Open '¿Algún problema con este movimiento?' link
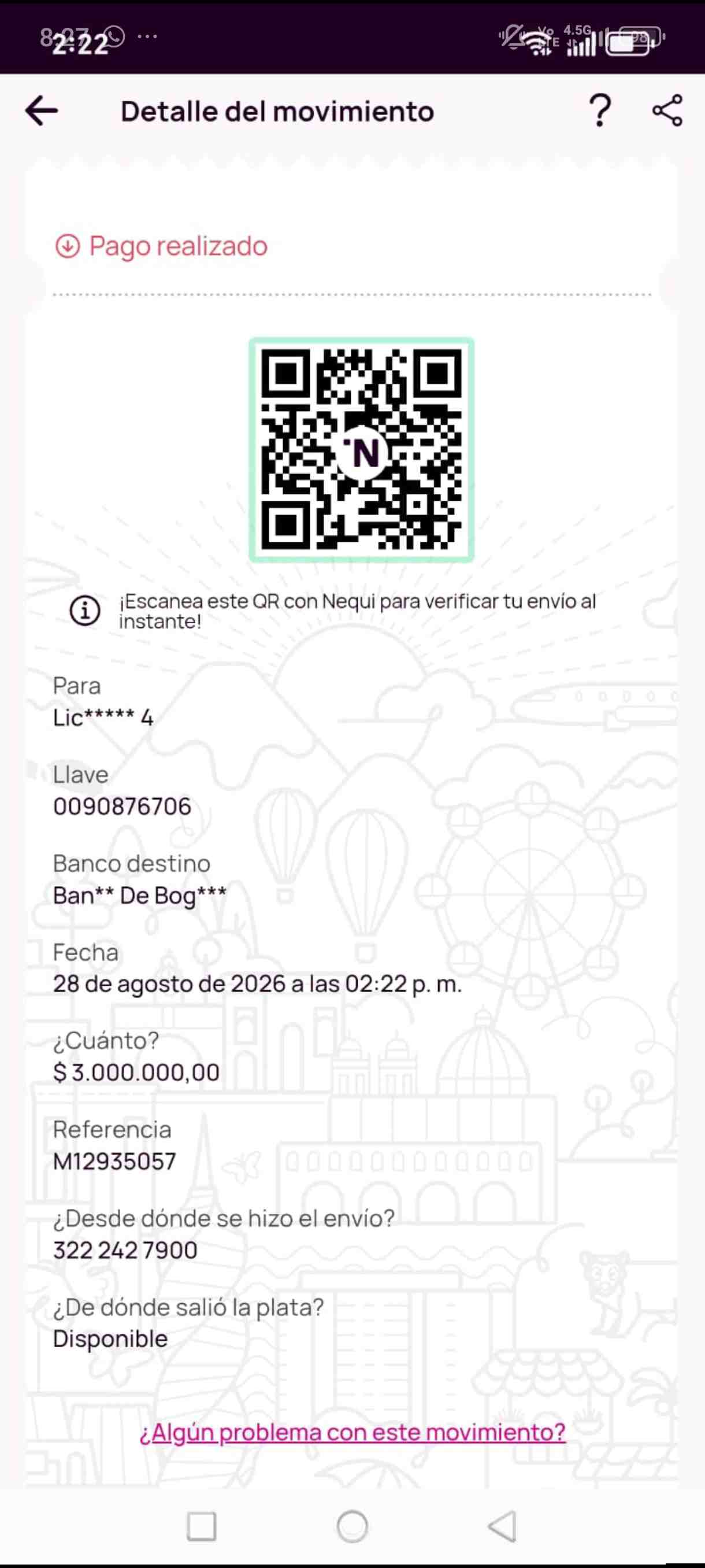Image resolution: width=705 pixels, height=1568 pixels. click(x=352, y=1432)
